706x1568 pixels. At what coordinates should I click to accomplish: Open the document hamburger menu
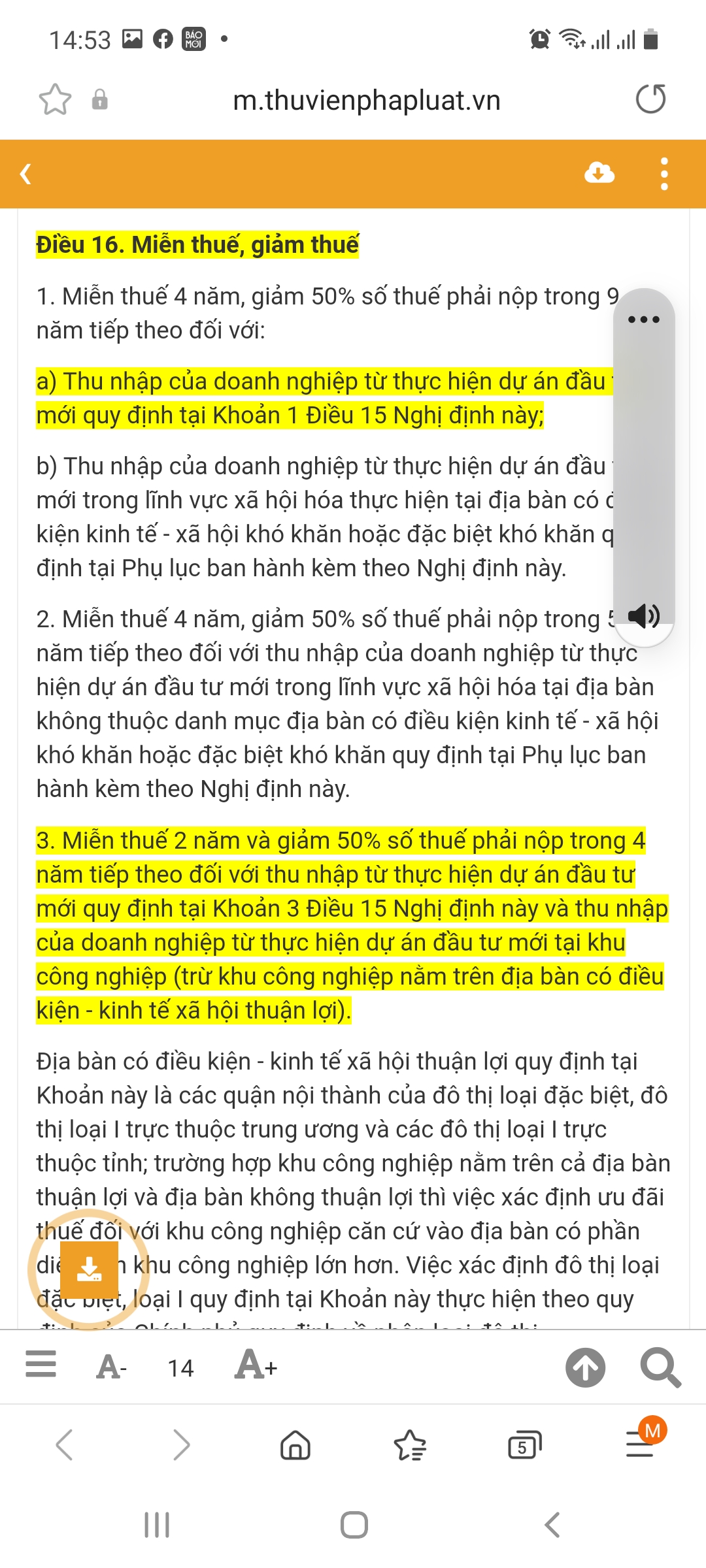(x=41, y=1364)
